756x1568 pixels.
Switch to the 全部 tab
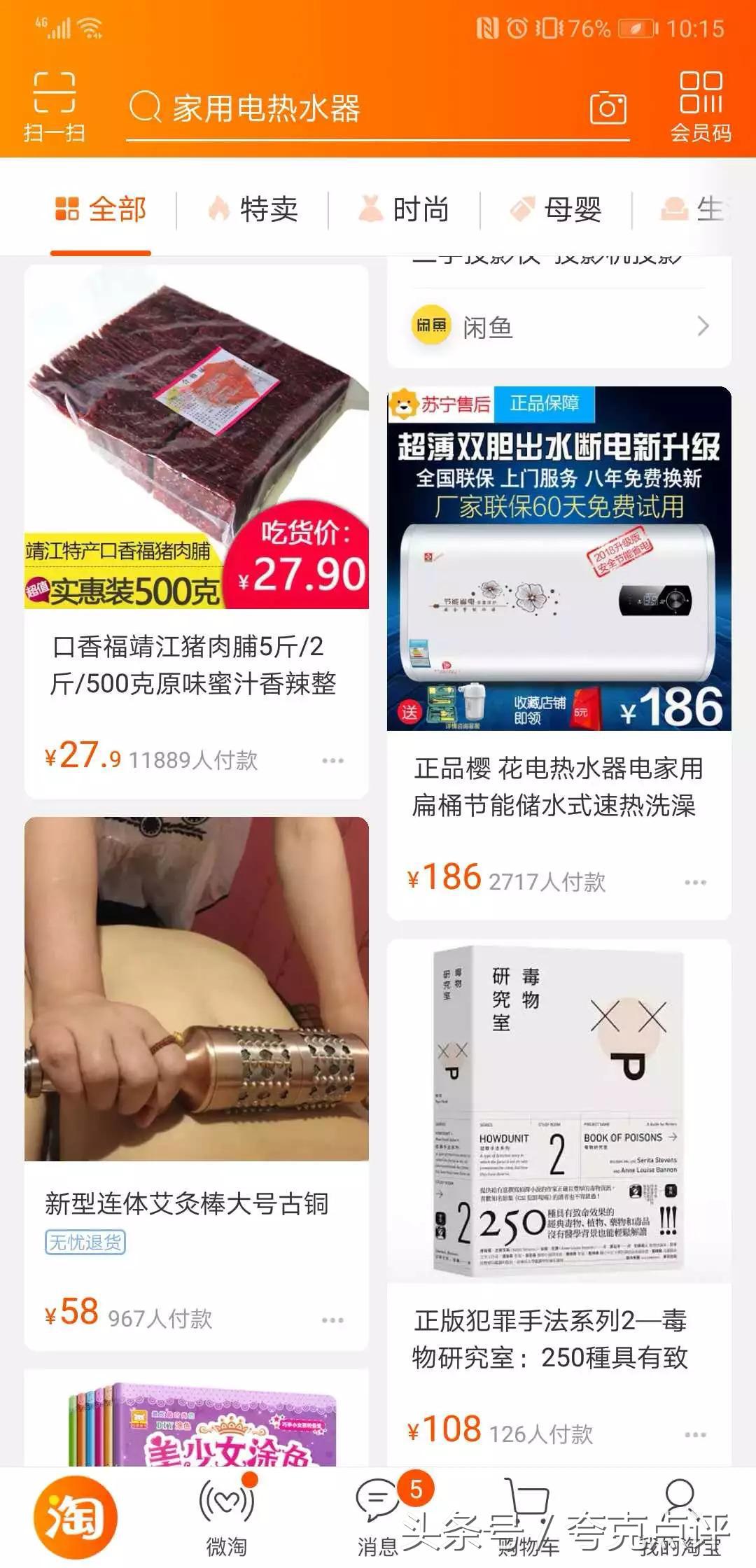pyautogui.click(x=100, y=209)
